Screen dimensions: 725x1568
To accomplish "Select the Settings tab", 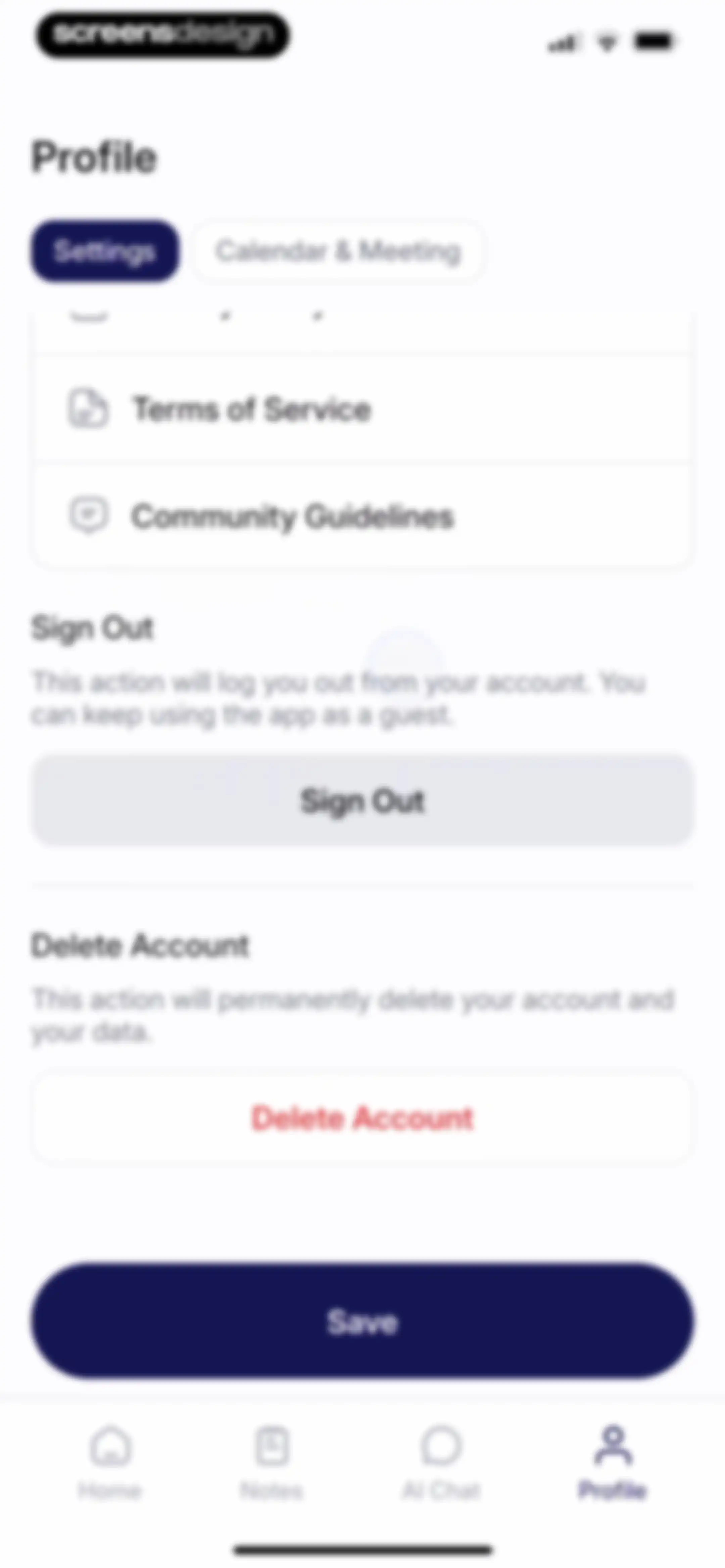I will coord(105,251).
